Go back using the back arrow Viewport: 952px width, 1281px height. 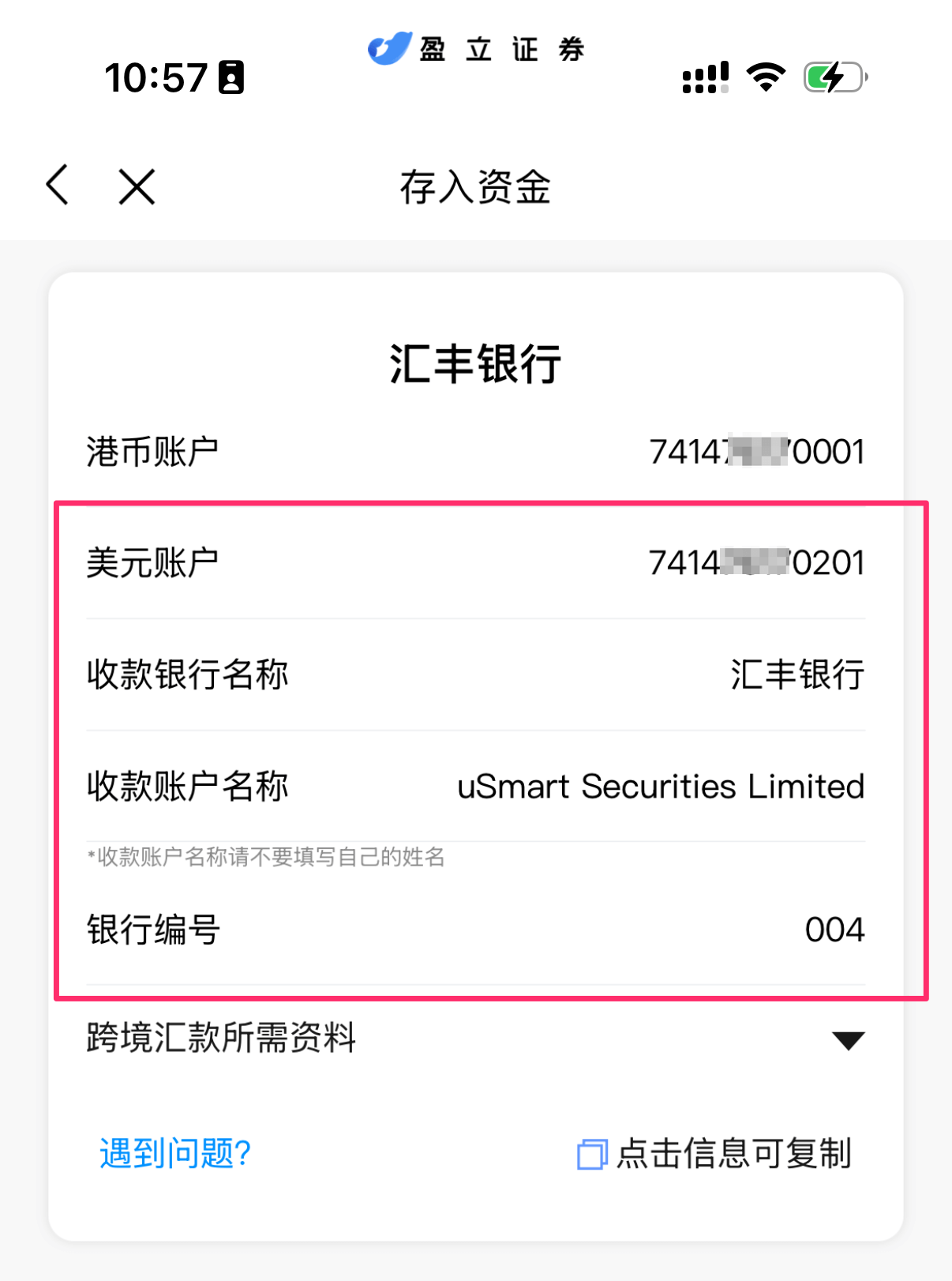pyautogui.click(x=58, y=186)
